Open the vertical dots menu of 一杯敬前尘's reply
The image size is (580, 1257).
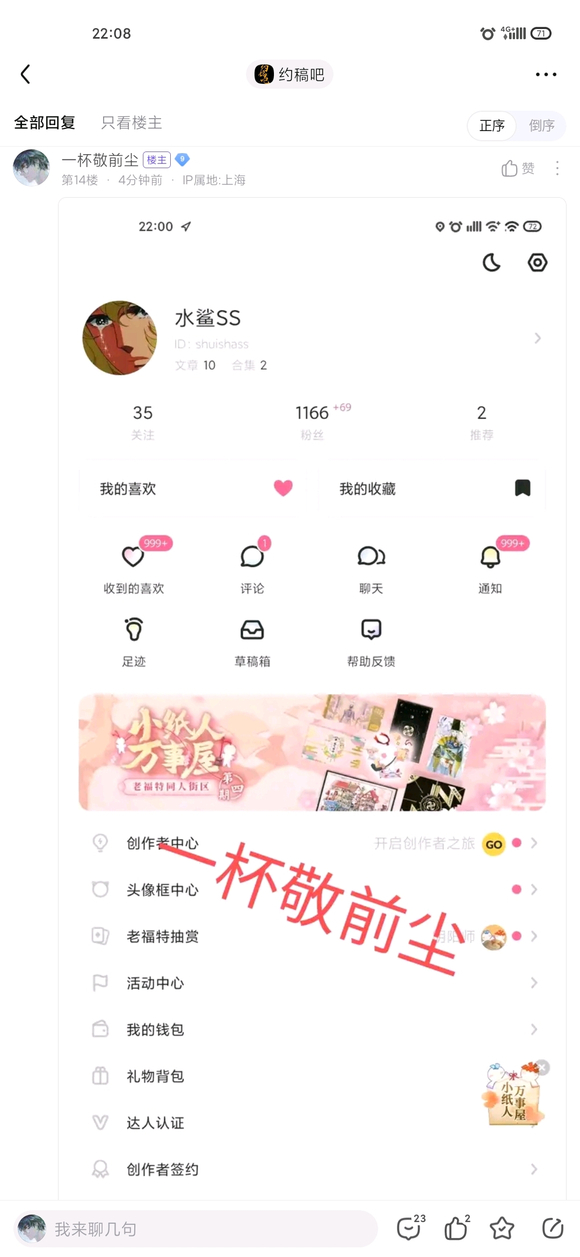point(558,169)
